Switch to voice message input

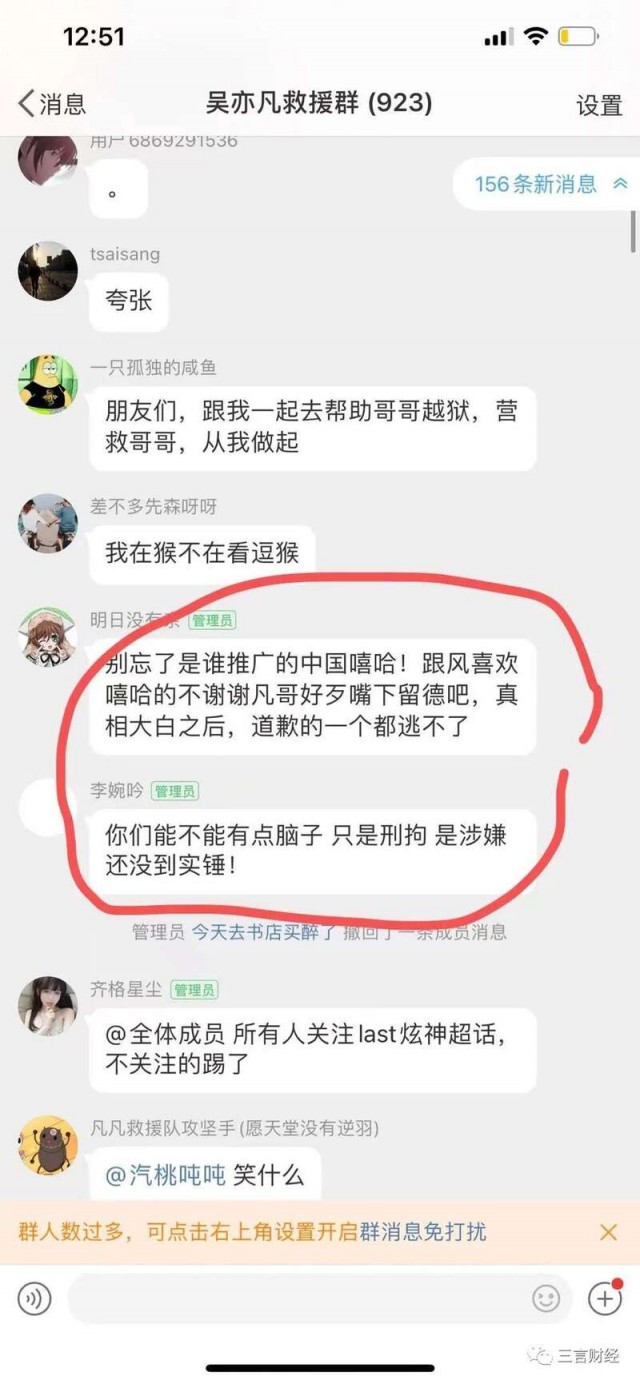click(x=35, y=1298)
